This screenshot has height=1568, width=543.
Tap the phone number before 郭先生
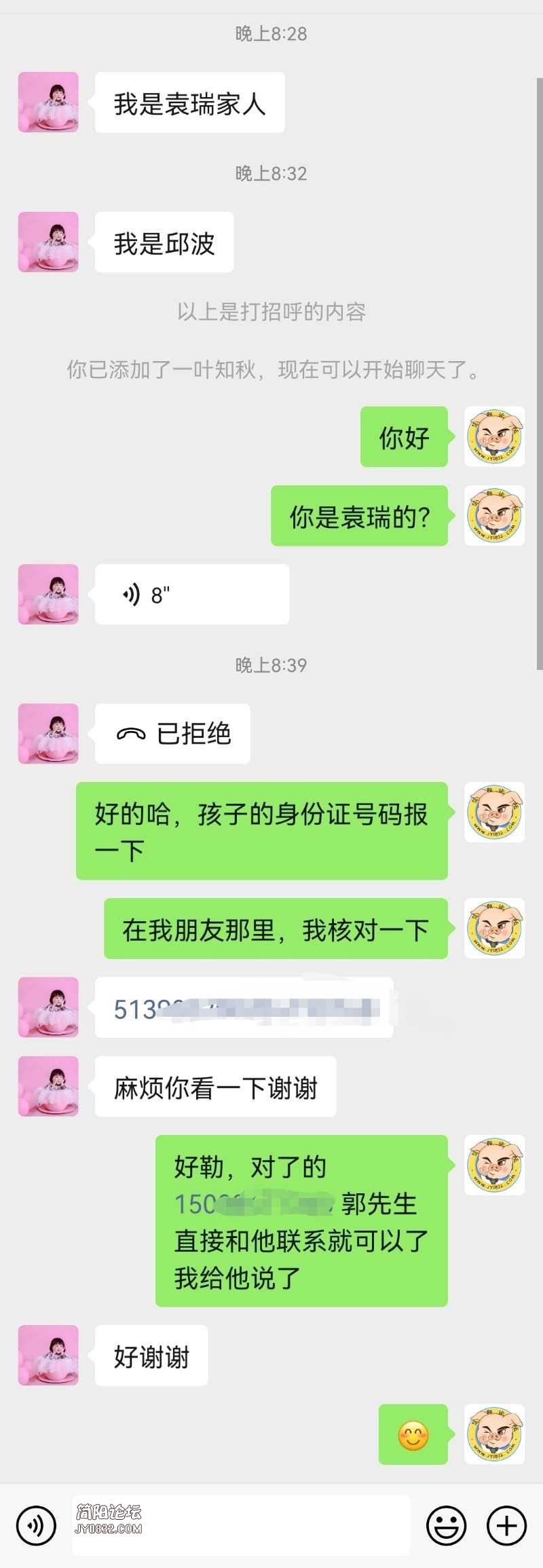(x=254, y=1204)
